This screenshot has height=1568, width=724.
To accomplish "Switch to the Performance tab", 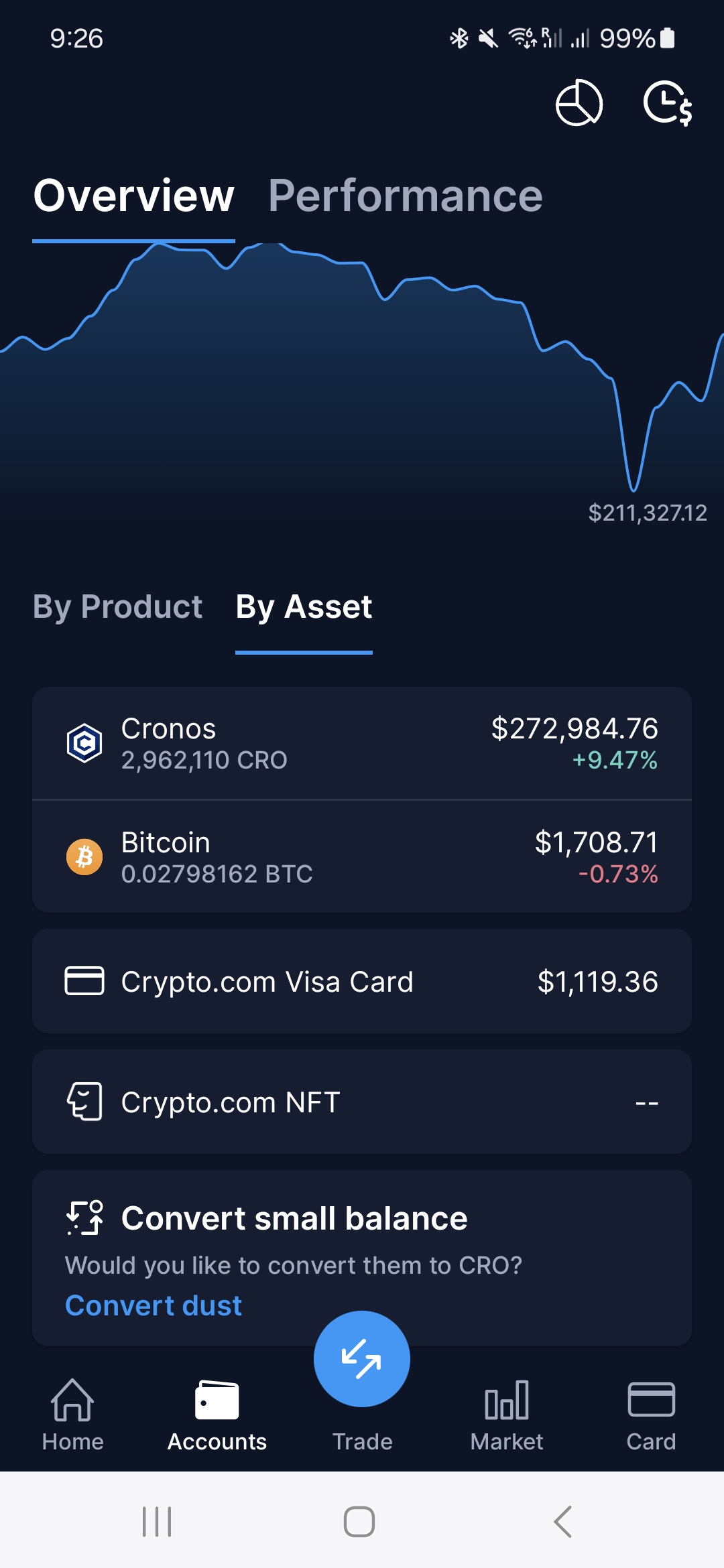I will click(405, 196).
